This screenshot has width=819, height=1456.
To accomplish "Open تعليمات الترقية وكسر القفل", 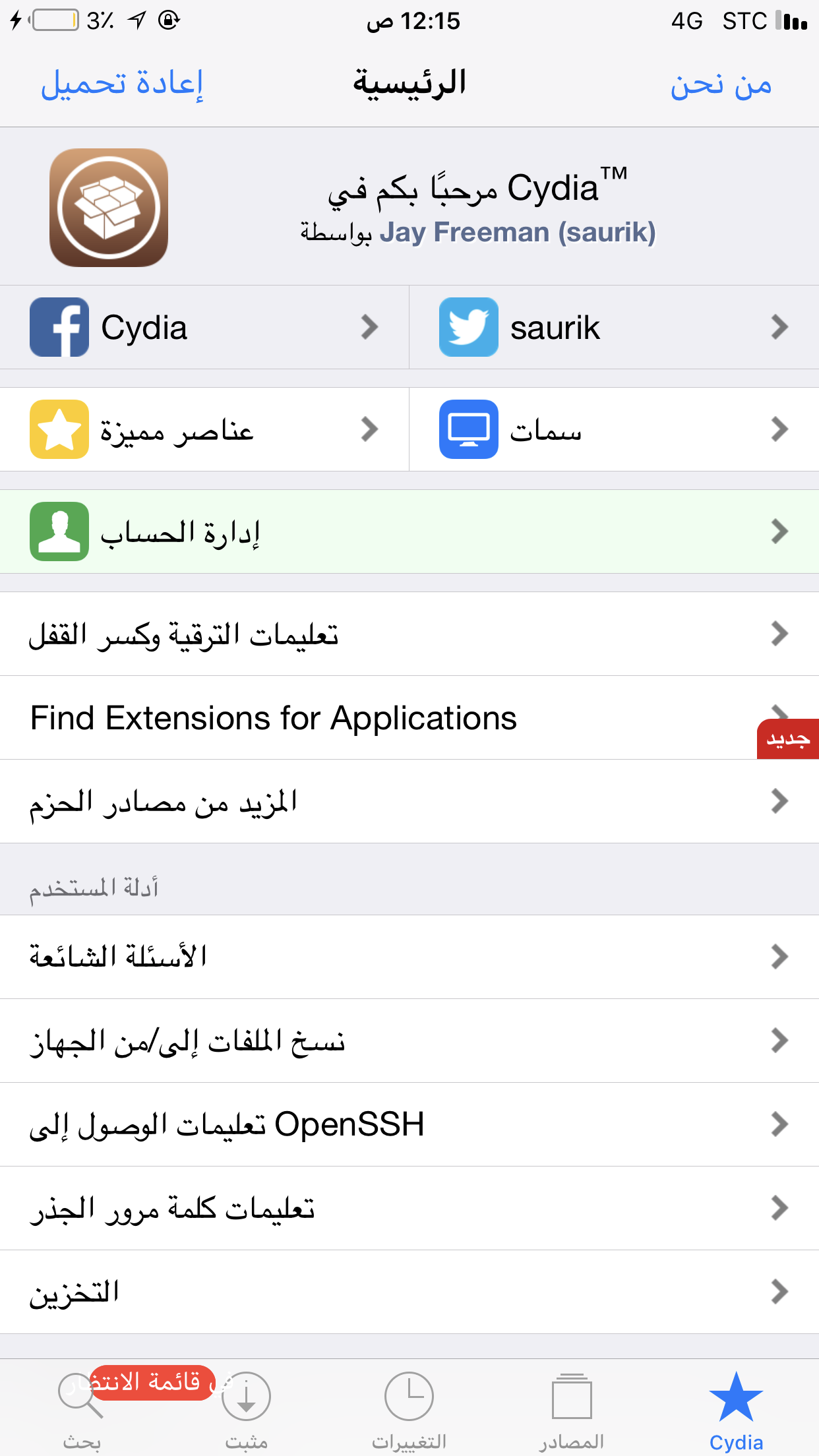I will point(409,634).
